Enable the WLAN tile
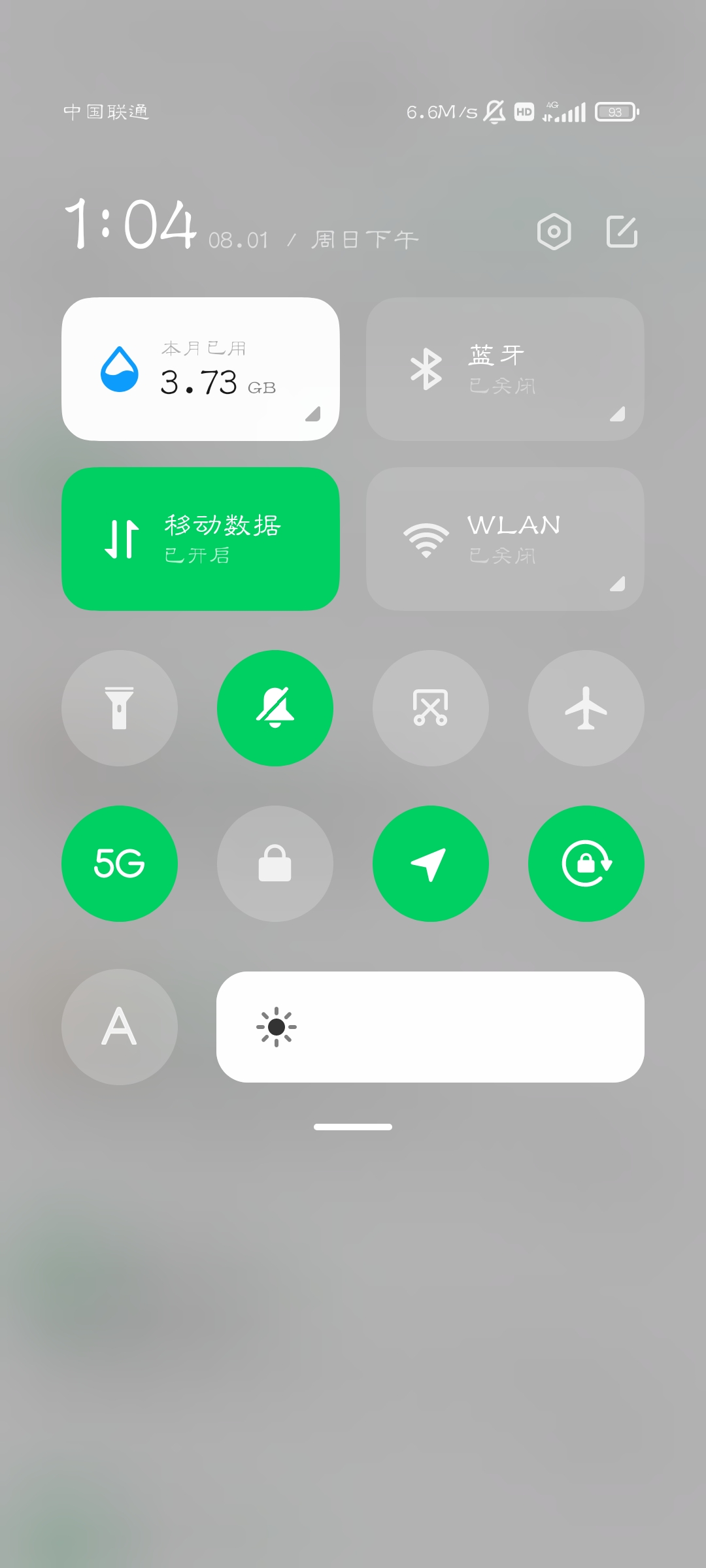Screen dimensions: 706x1568 tap(505, 539)
